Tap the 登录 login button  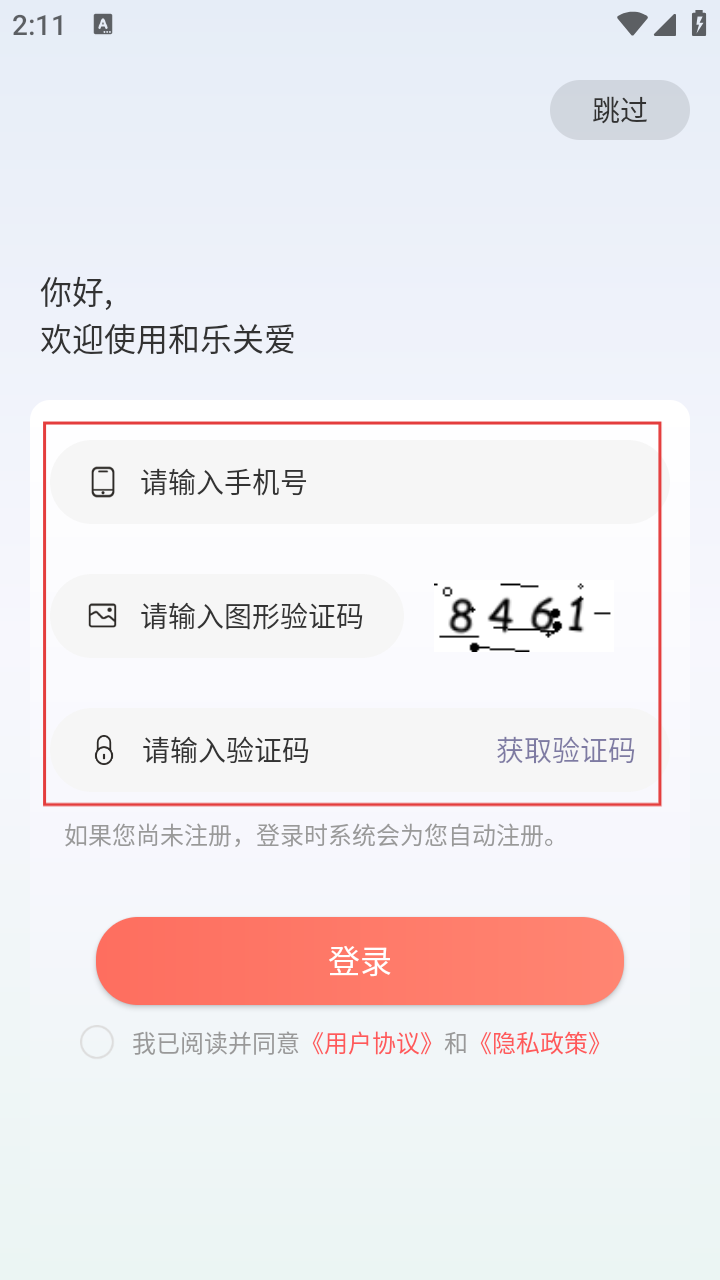click(x=360, y=961)
